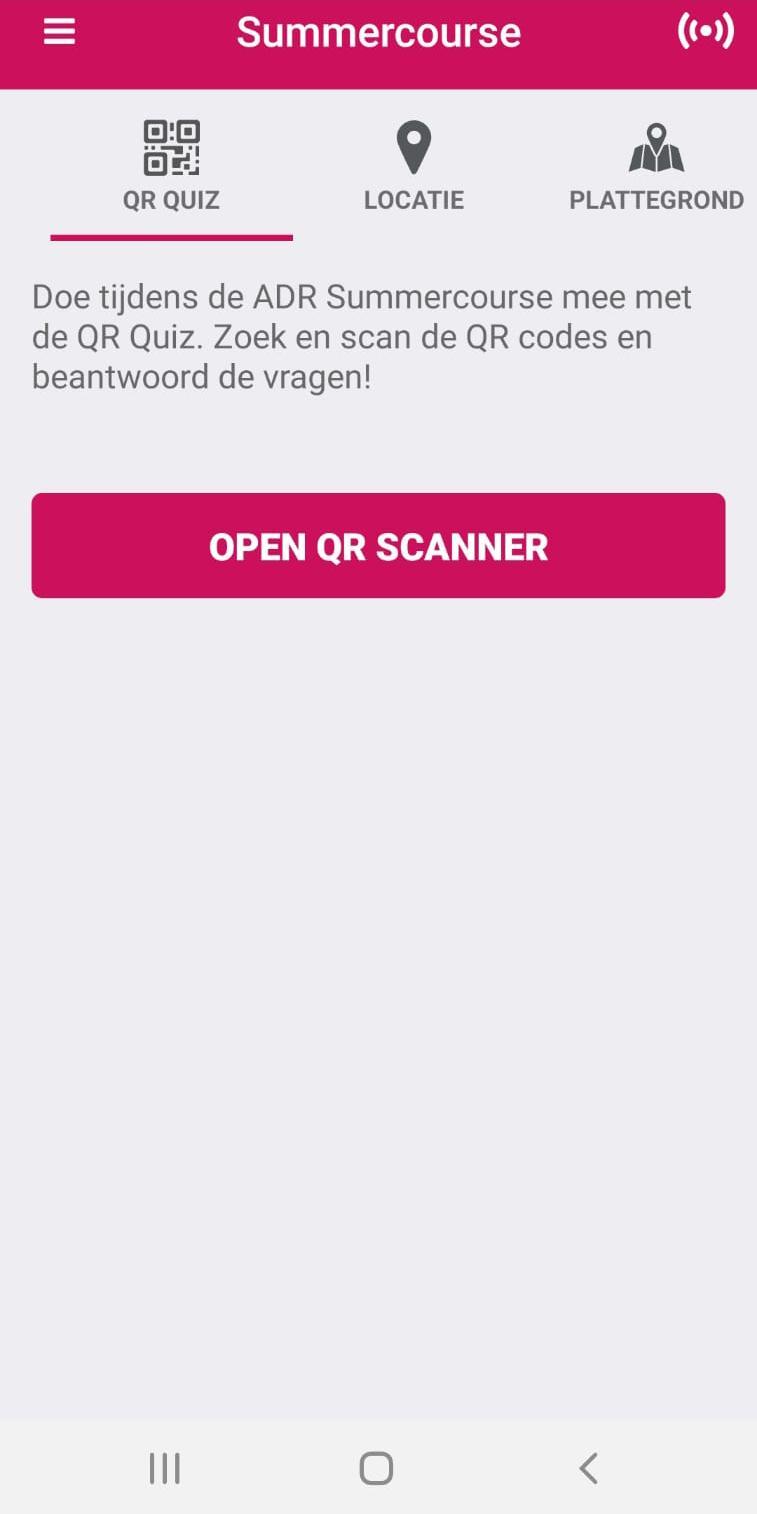
Task: Go back using the system back button
Action: [588, 1468]
